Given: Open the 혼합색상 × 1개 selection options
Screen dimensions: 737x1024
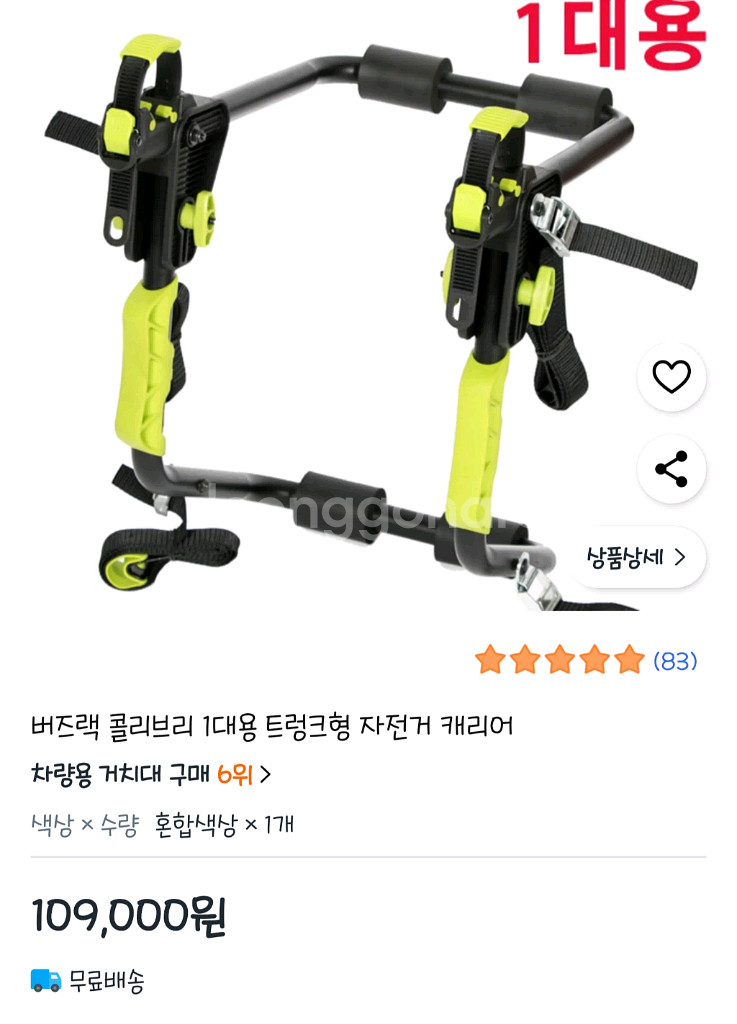Looking at the screenshot, I should [224, 823].
